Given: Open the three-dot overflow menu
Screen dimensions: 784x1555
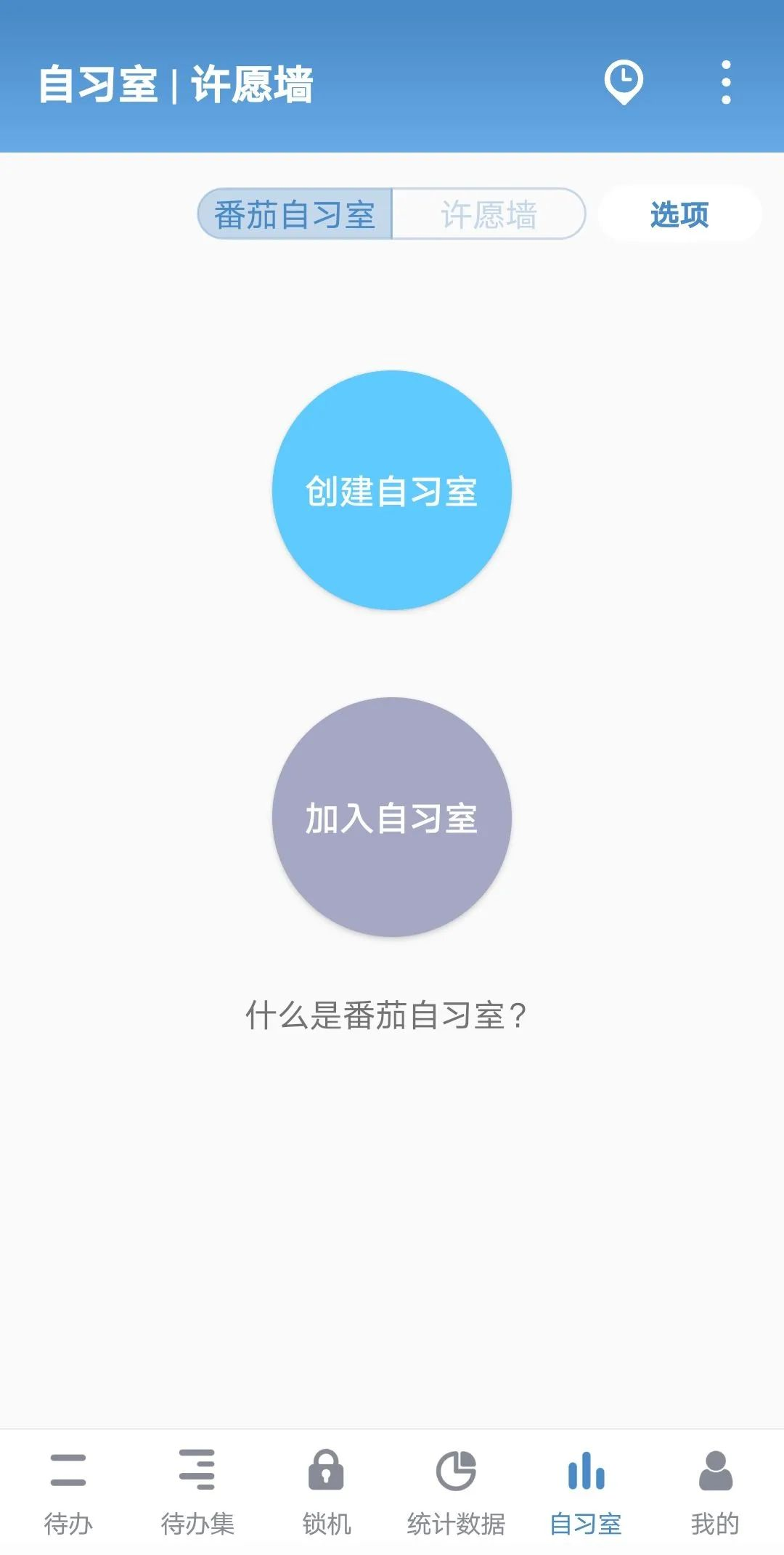Looking at the screenshot, I should [726, 82].
